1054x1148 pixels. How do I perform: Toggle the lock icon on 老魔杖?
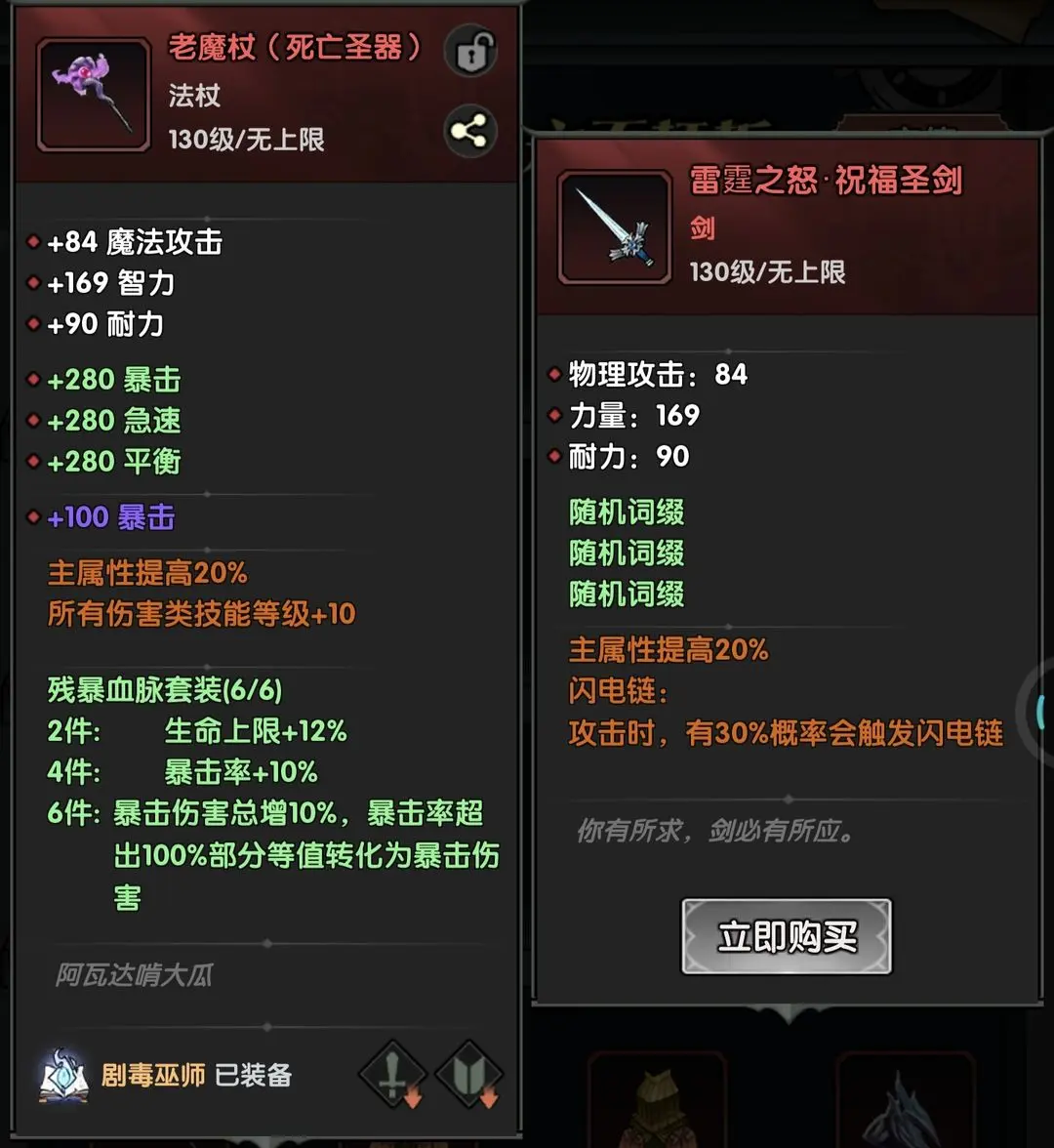pyautogui.click(x=470, y=53)
